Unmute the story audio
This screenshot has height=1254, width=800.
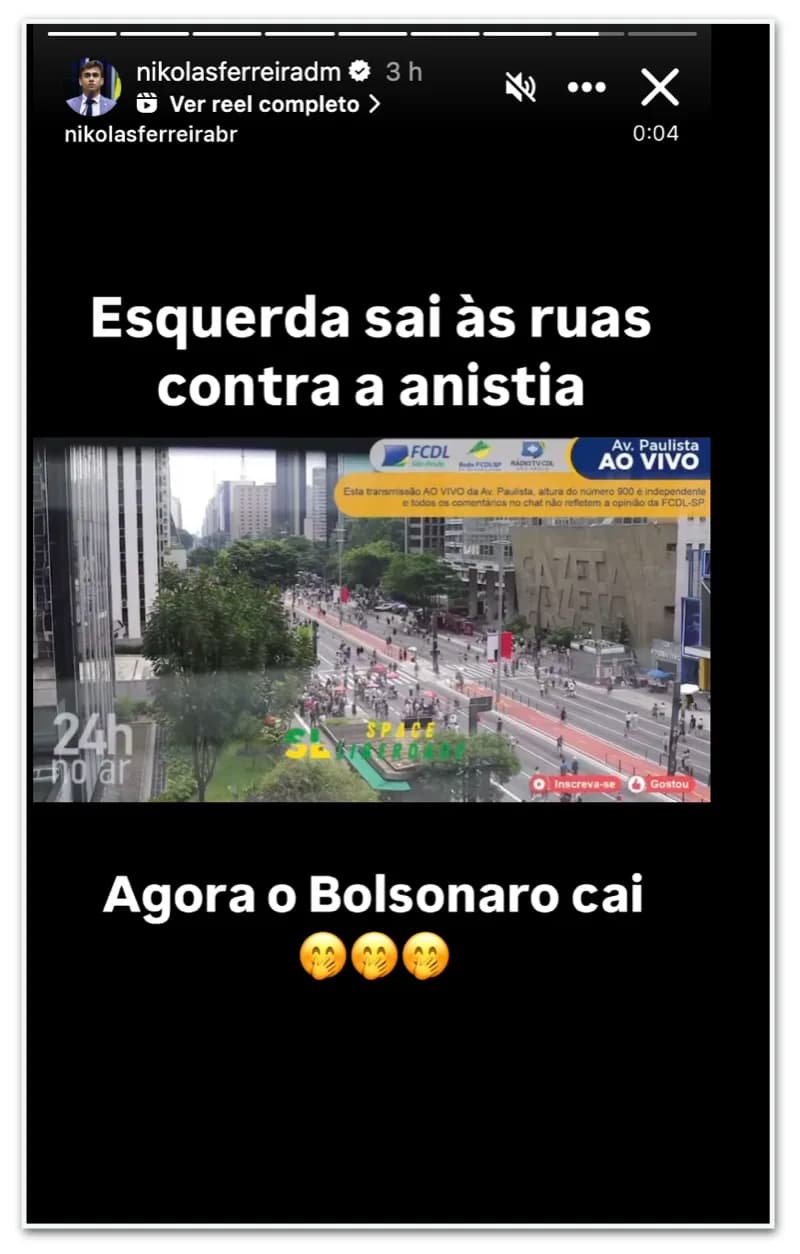click(520, 88)
